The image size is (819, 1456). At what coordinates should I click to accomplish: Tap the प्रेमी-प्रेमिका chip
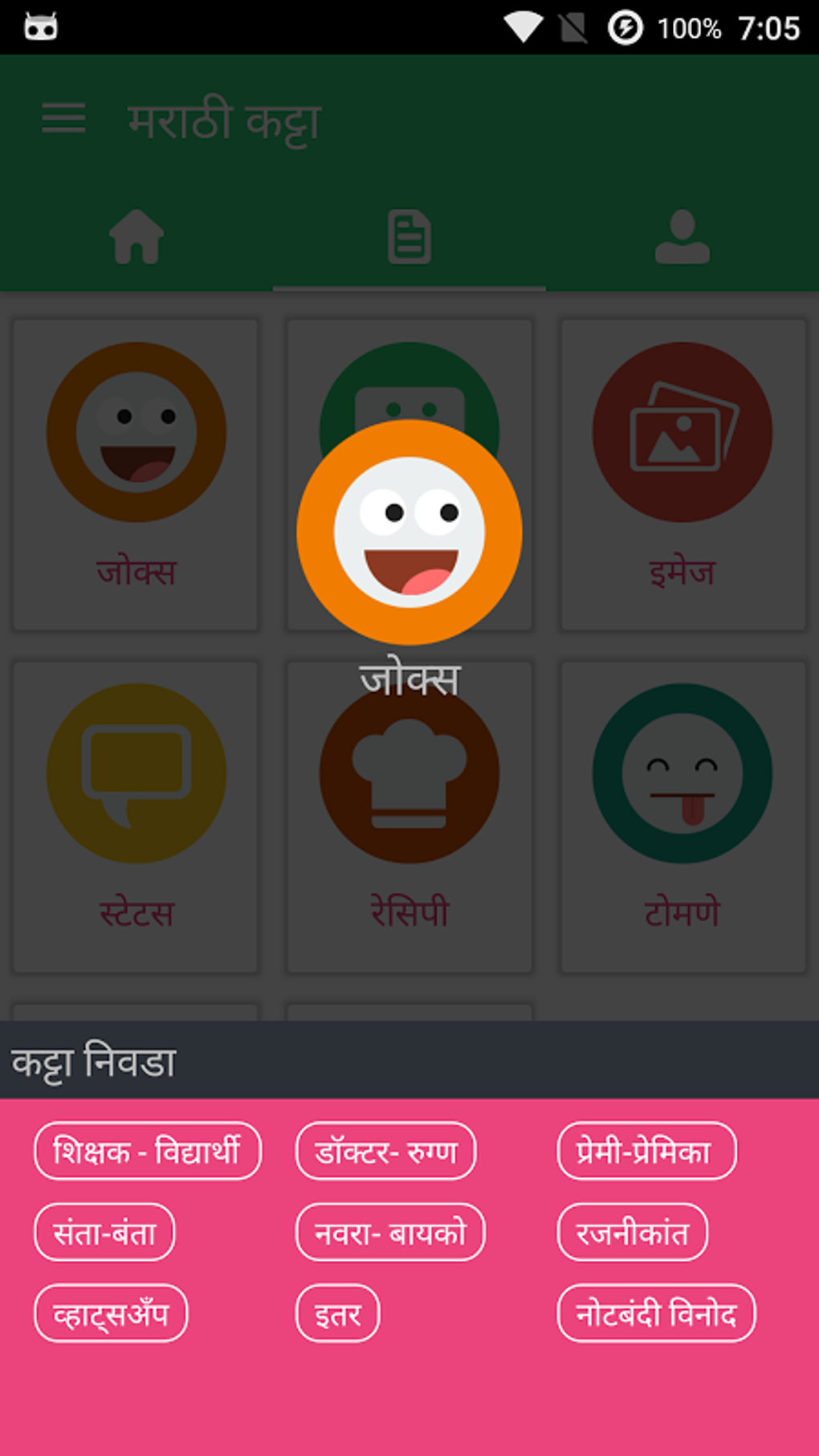[646, 1152]
